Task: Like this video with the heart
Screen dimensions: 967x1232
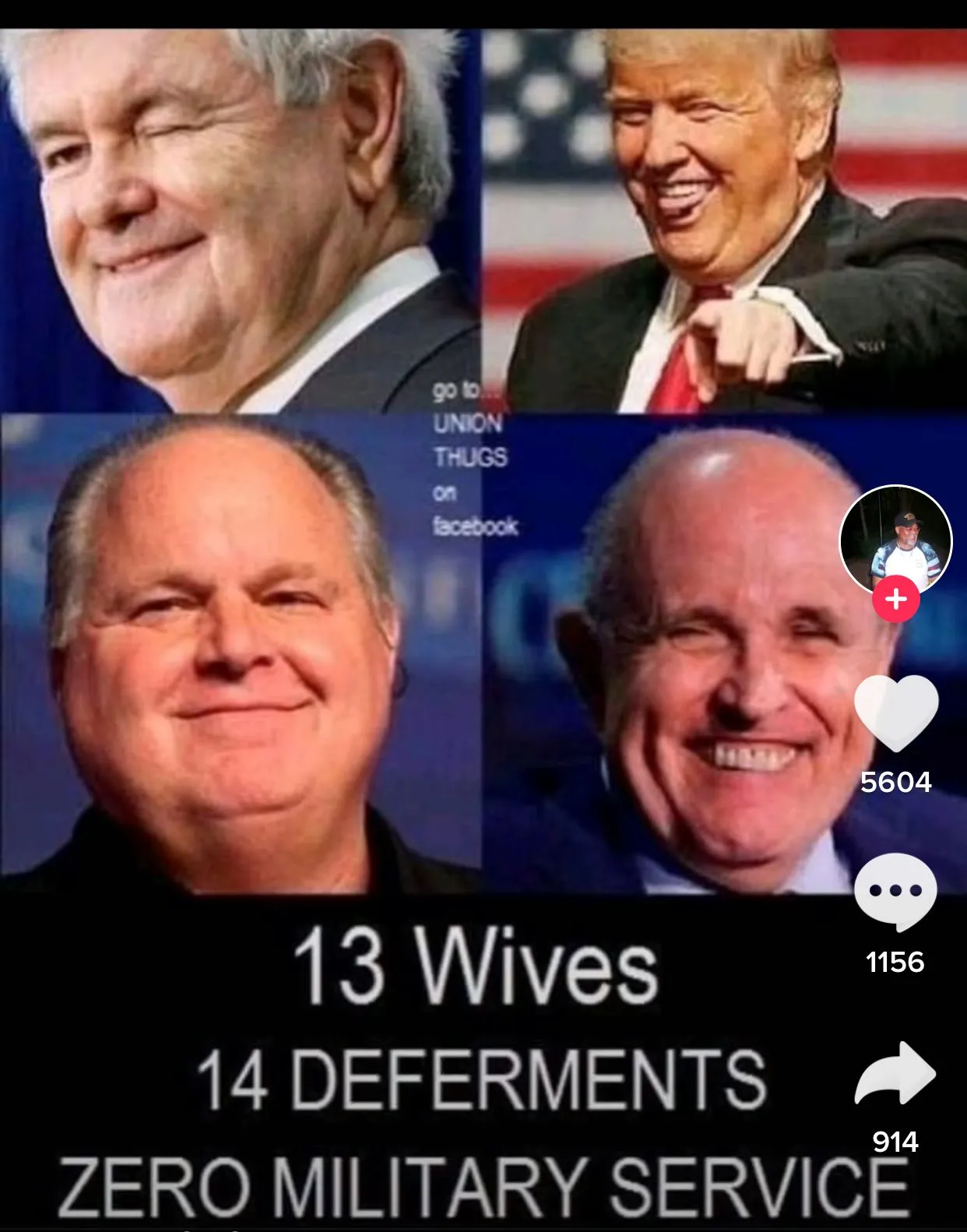Action: pyautogui.click(x=895, y=713)
